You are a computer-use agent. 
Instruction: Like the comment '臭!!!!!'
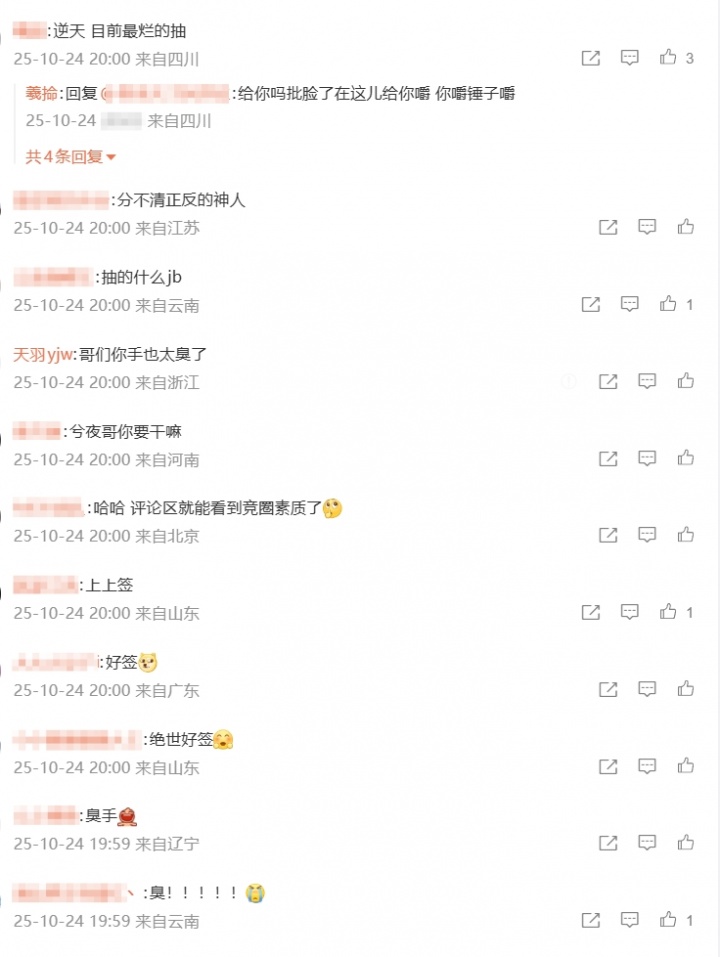coord(668,920)
